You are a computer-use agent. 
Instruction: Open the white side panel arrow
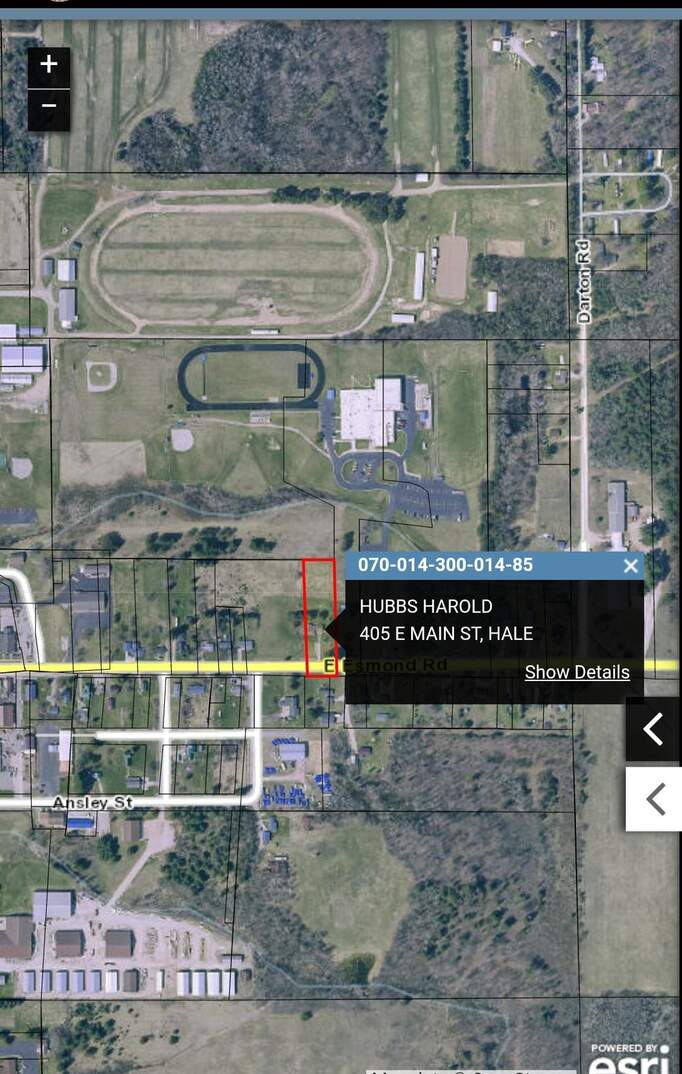(x=653, y=799)
